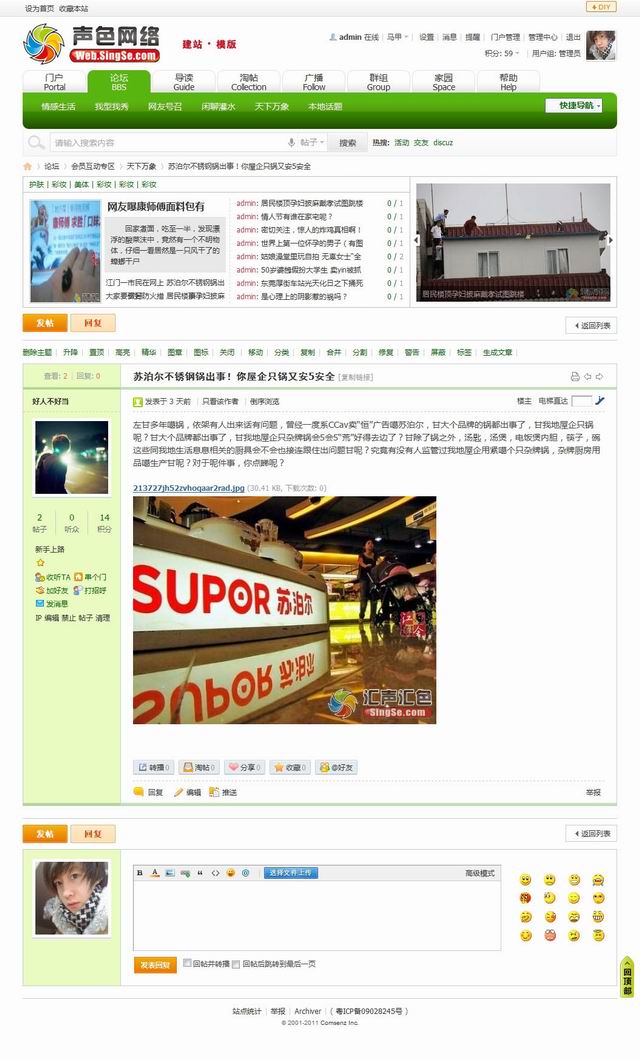Tap the 发表回复 submit reply button
The image size is (640, 1059).
(155, 964)
